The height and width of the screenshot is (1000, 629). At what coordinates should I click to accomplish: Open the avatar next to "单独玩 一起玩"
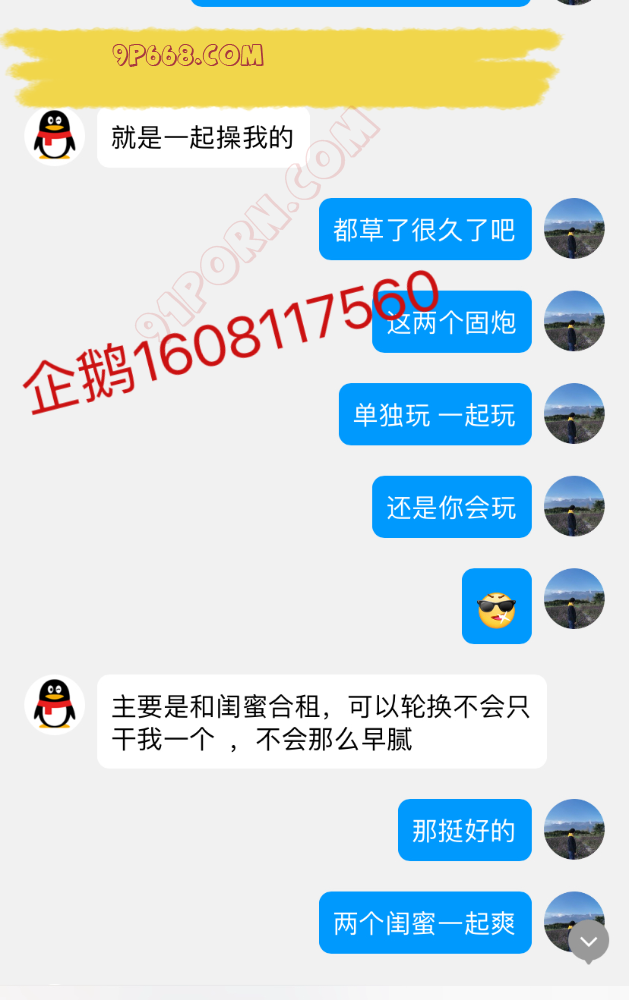coord(574,414)
